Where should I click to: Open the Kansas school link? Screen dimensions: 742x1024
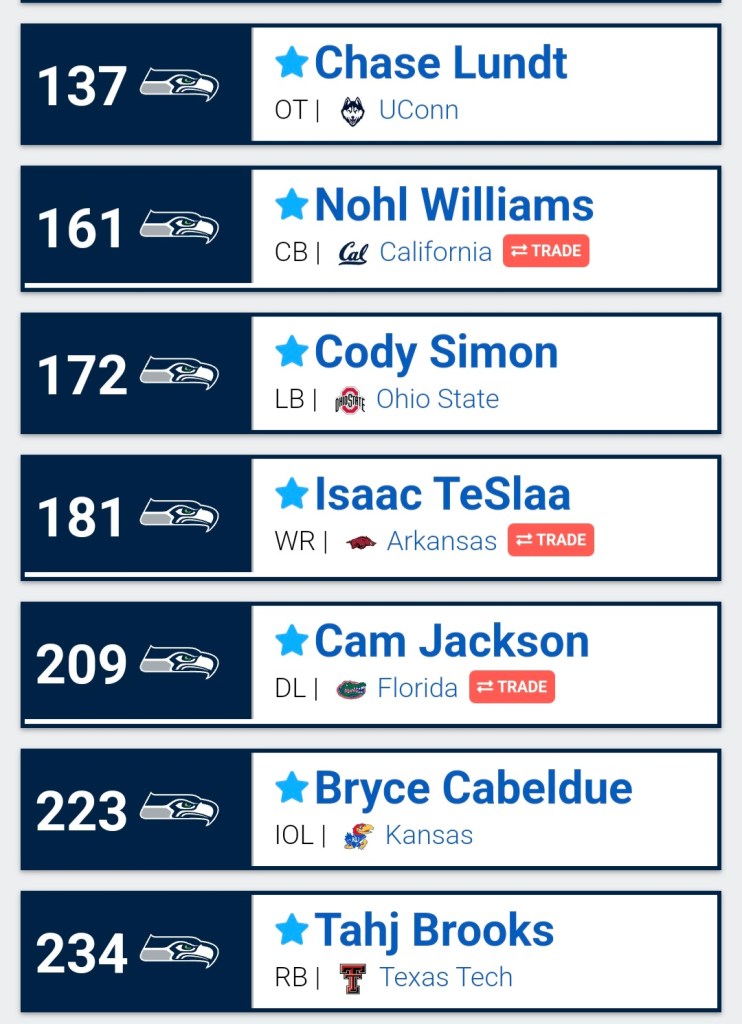(x=429, y=835)
